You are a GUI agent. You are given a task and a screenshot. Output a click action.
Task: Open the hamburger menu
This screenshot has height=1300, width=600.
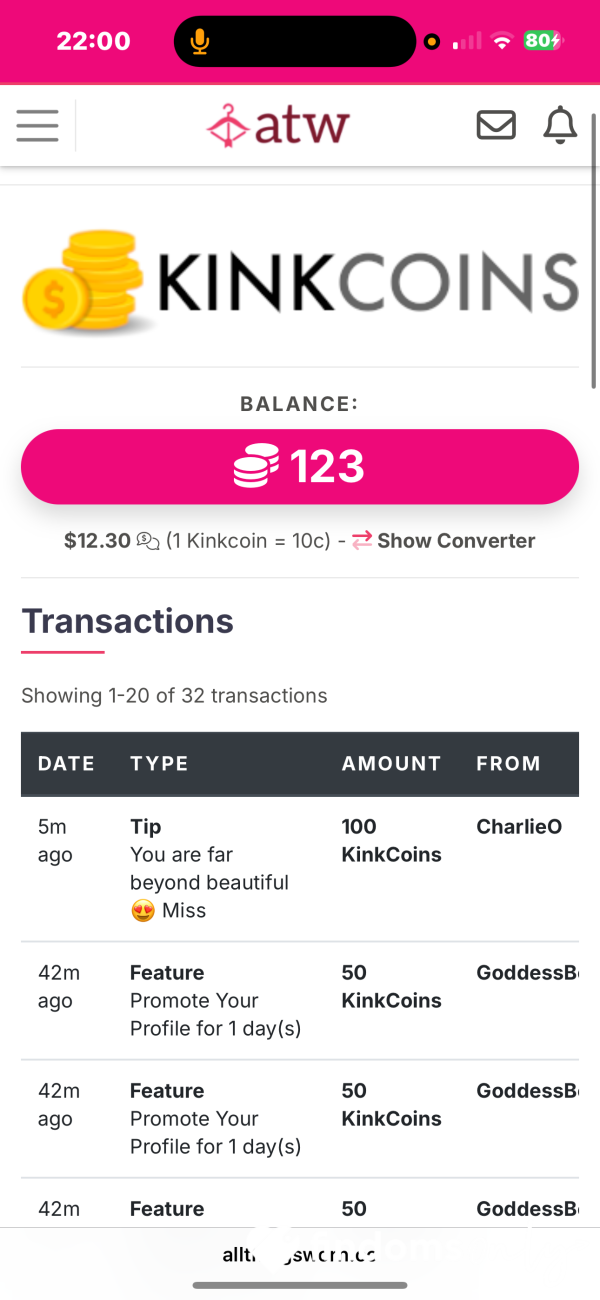pyautogui.click(x=37, y=126)
